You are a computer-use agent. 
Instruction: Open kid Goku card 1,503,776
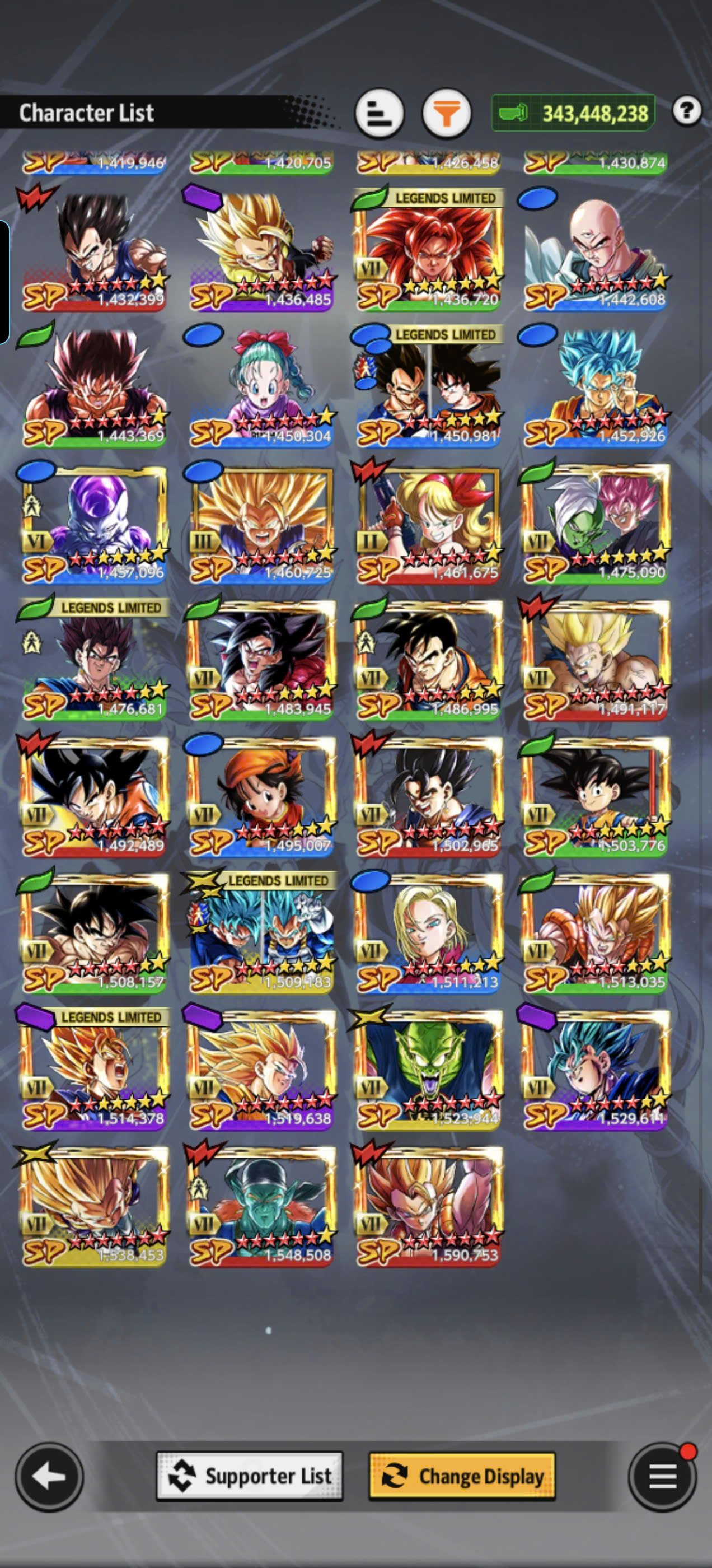click(x=594, y=797)
